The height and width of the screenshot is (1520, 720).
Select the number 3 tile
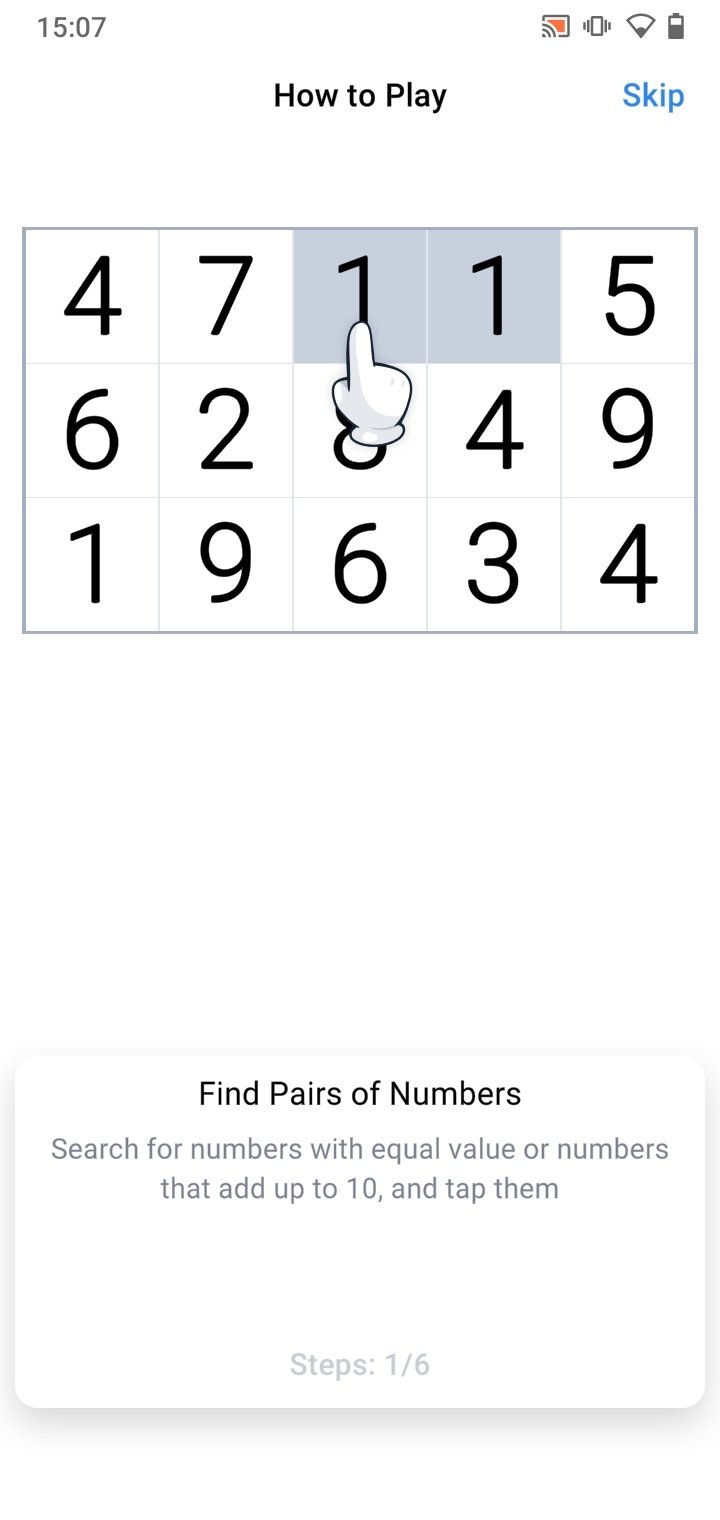pyautogui.click(x=494, y=565)
